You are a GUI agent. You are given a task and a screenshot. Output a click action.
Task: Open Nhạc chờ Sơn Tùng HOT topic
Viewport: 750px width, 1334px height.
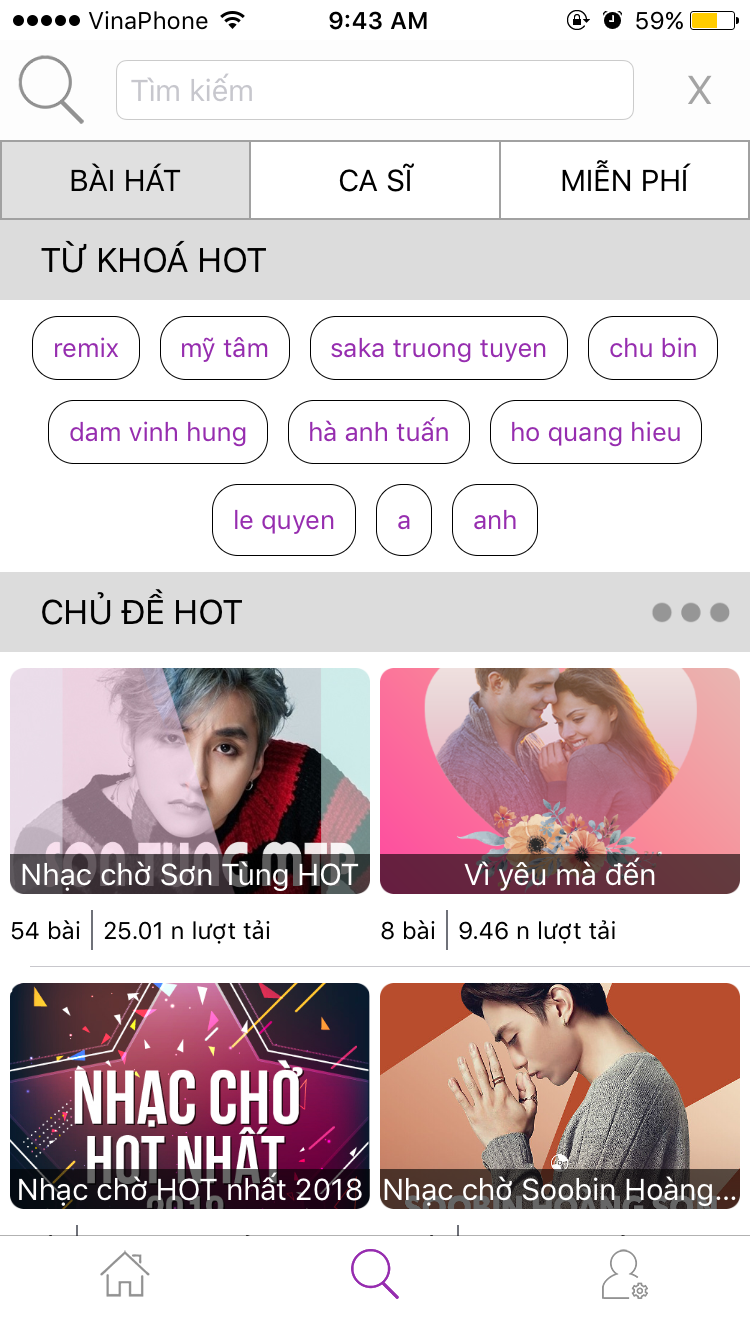(190, 780)
